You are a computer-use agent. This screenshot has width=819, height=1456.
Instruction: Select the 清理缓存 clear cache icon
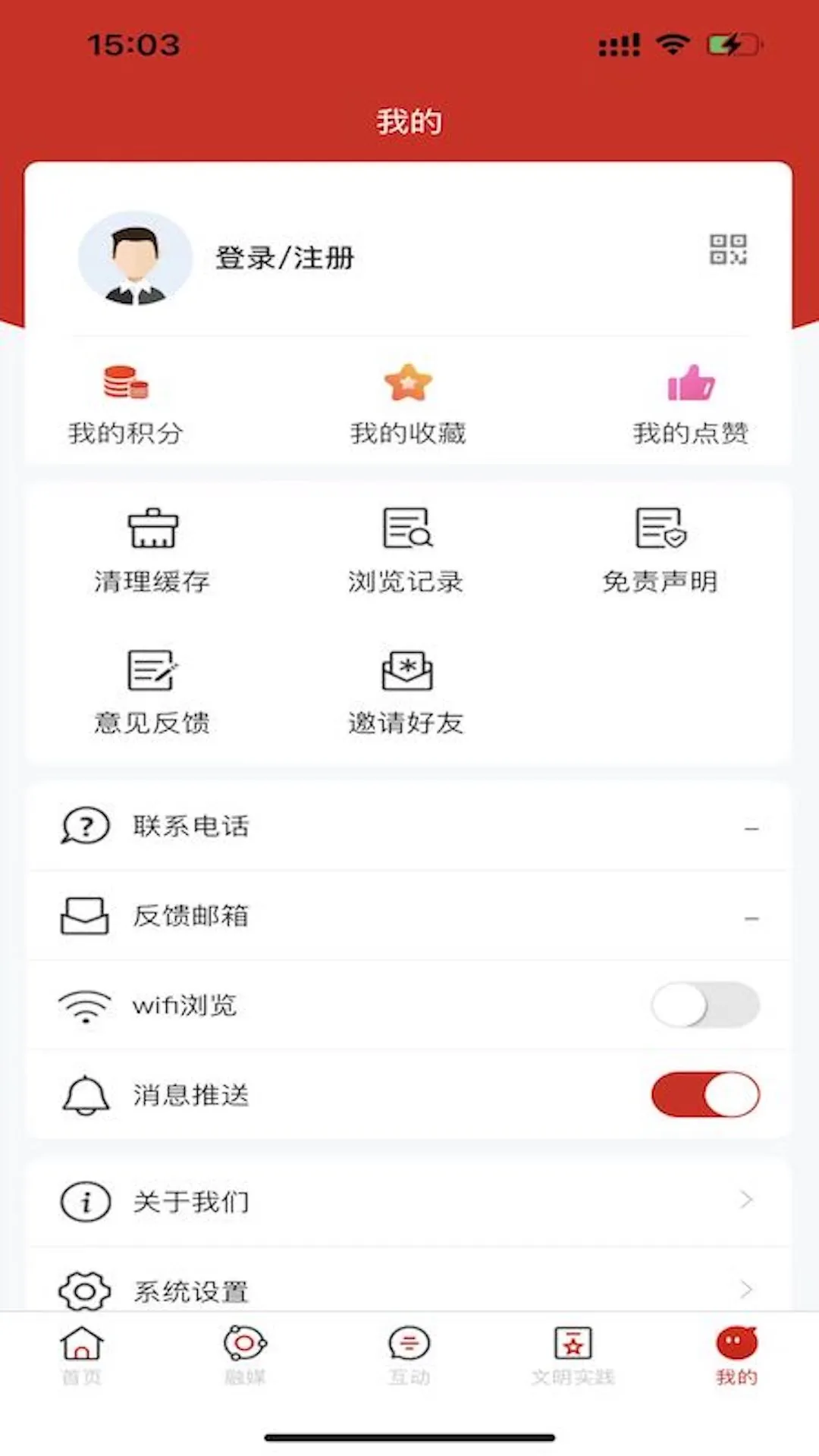(x=152, y=531)
